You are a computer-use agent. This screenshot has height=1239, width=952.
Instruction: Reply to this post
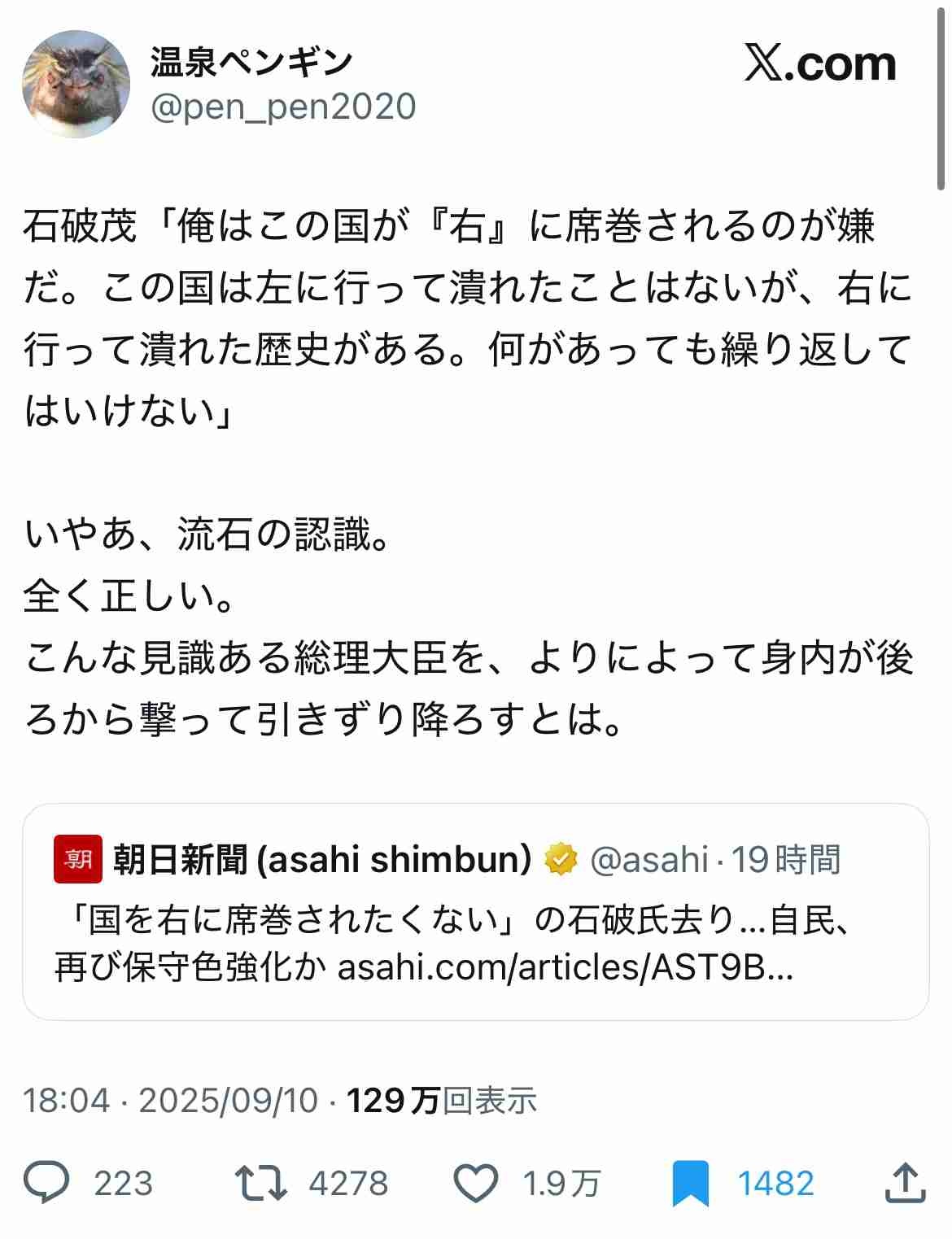[47, 1182]
